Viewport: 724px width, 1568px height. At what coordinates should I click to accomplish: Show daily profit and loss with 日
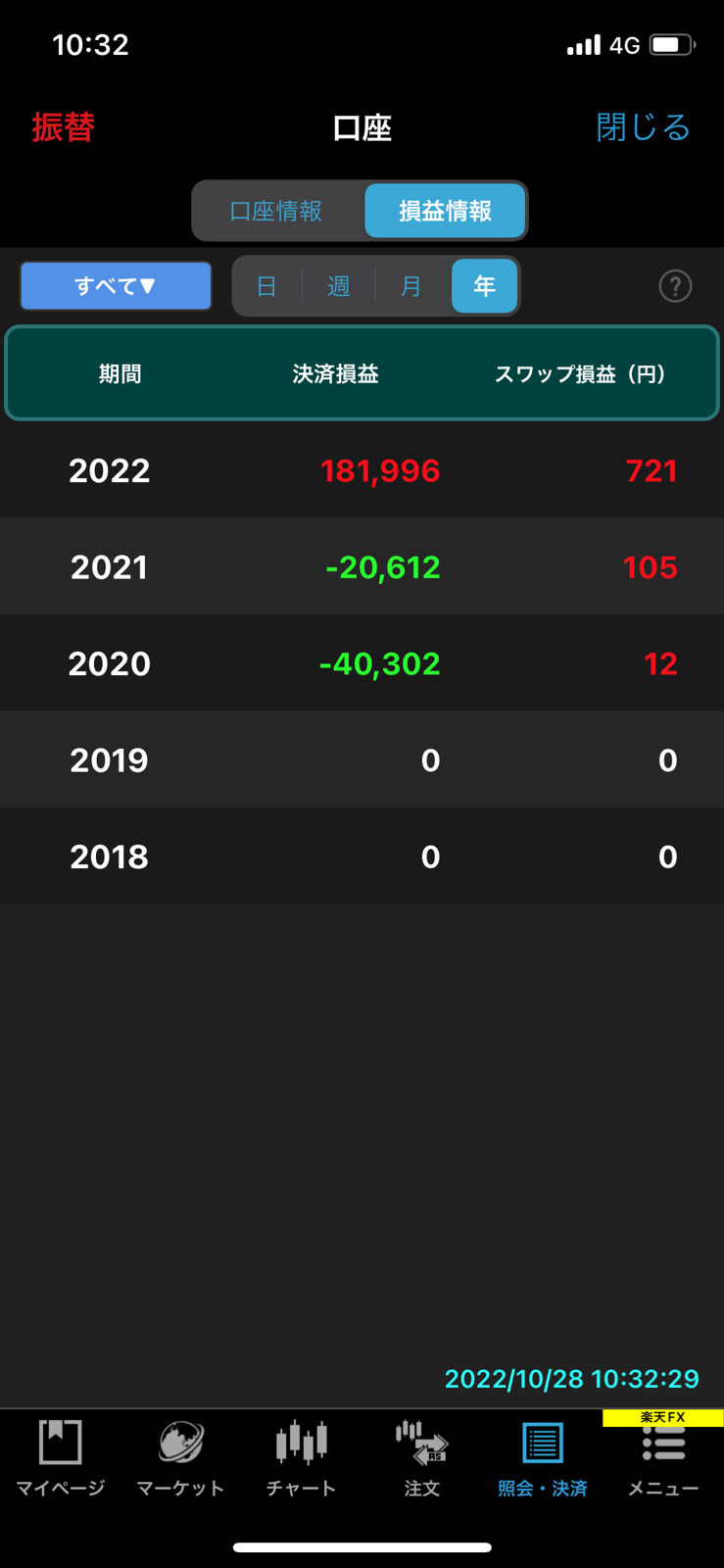click(266, 286)
